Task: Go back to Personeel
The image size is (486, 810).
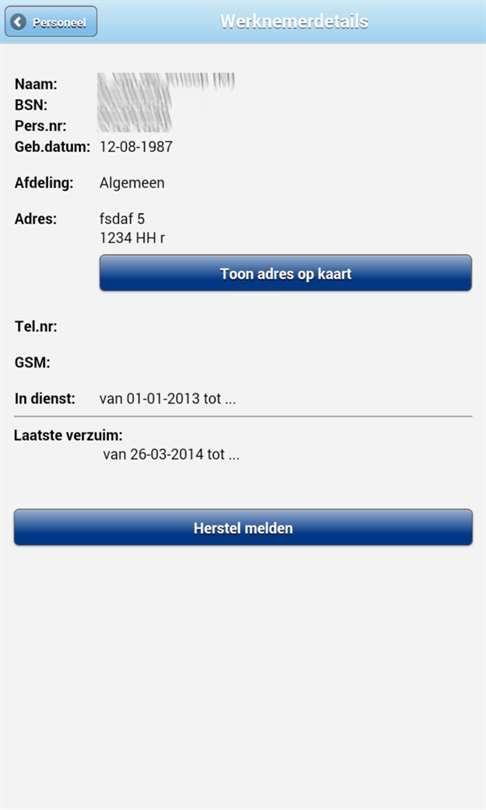Action: pyautogui.click(x=51, y=22)
